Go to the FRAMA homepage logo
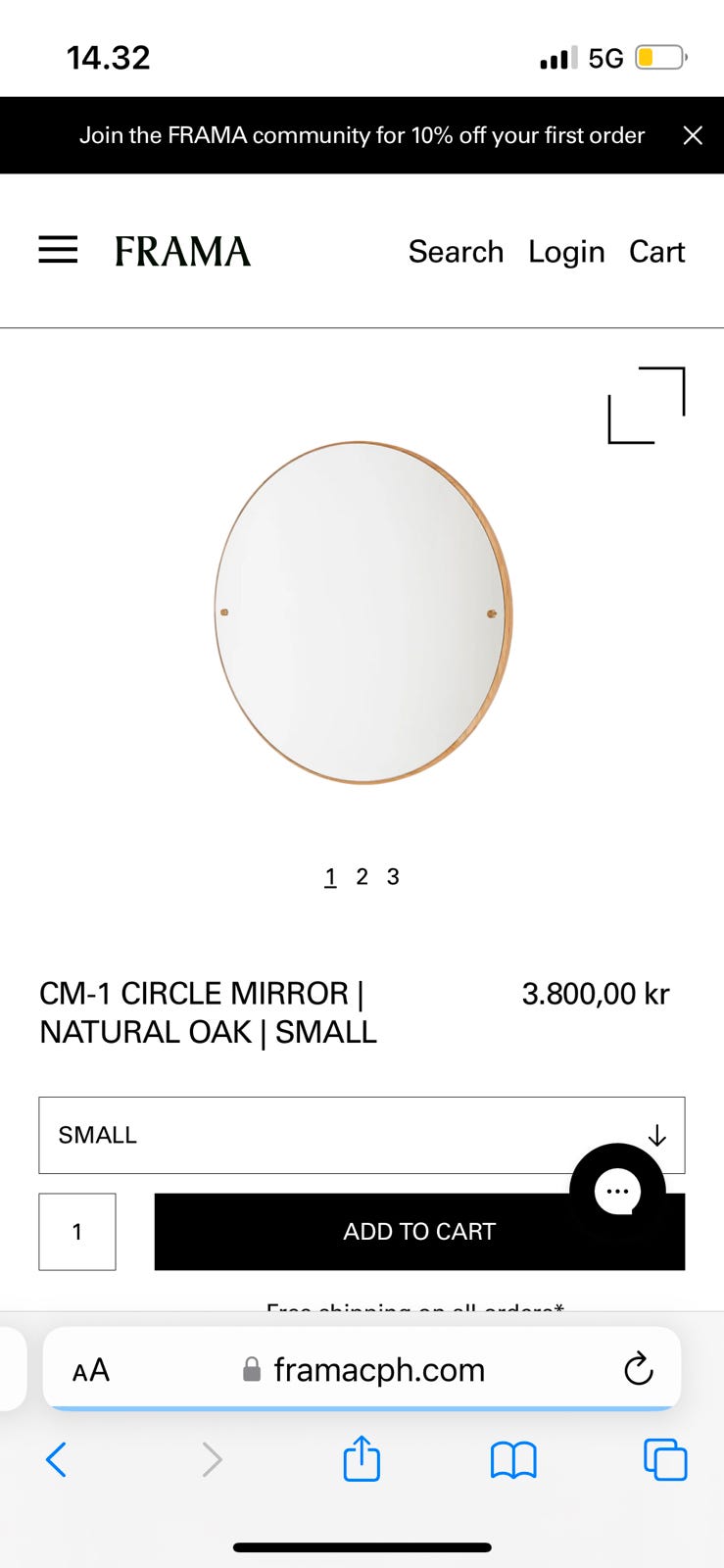Image resolution: width=724 pixels, height=1568 pixels. (182, 252)
